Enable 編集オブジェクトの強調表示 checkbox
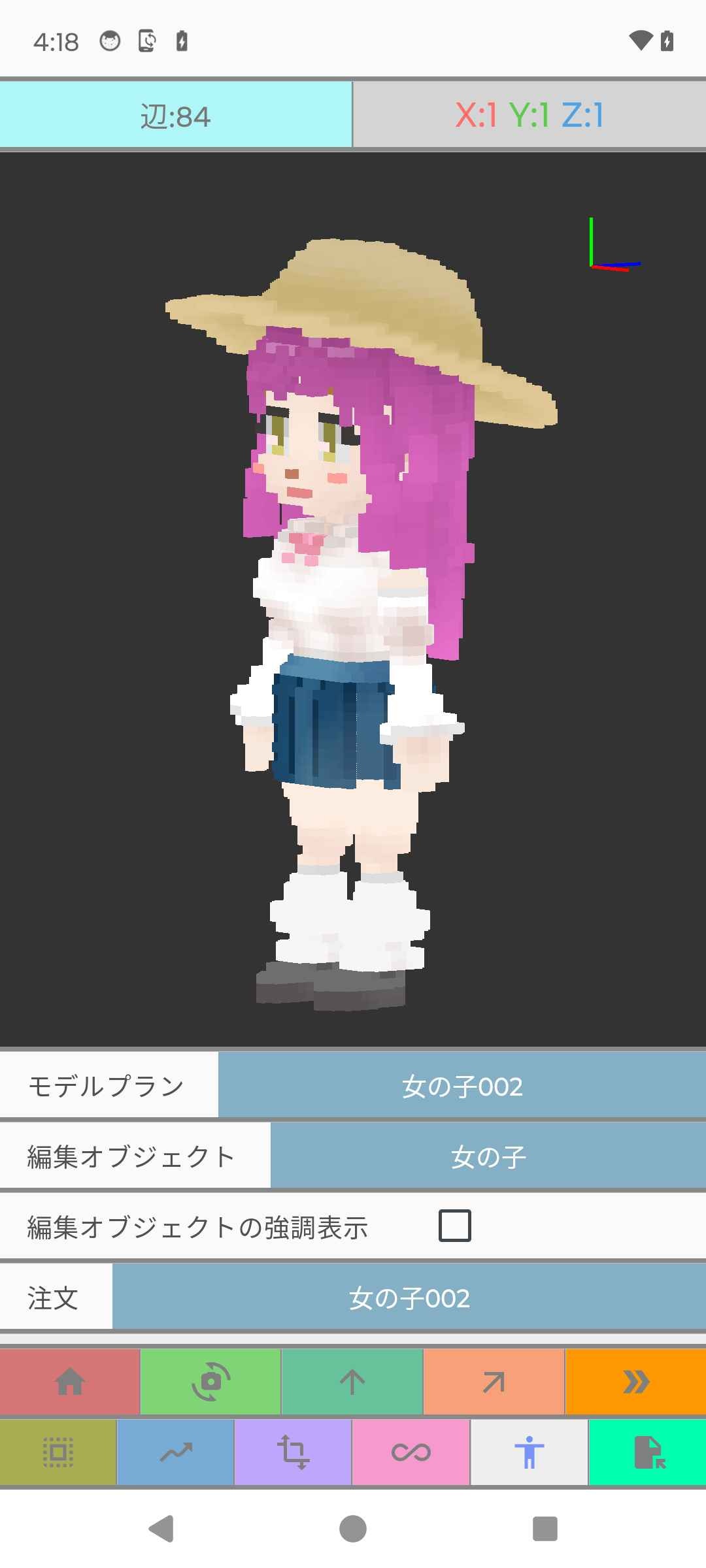 pos(454,1226)
